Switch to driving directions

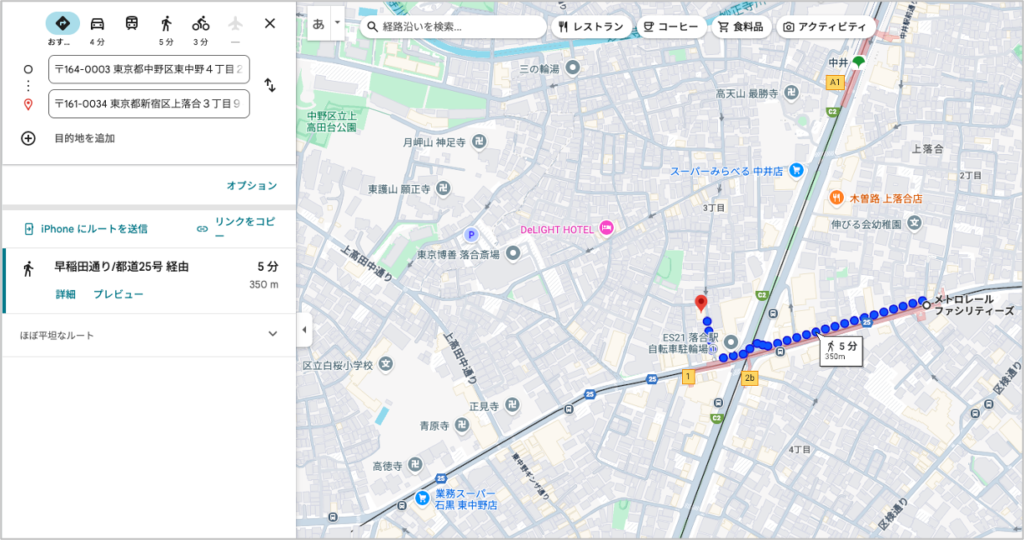(97, 23)
